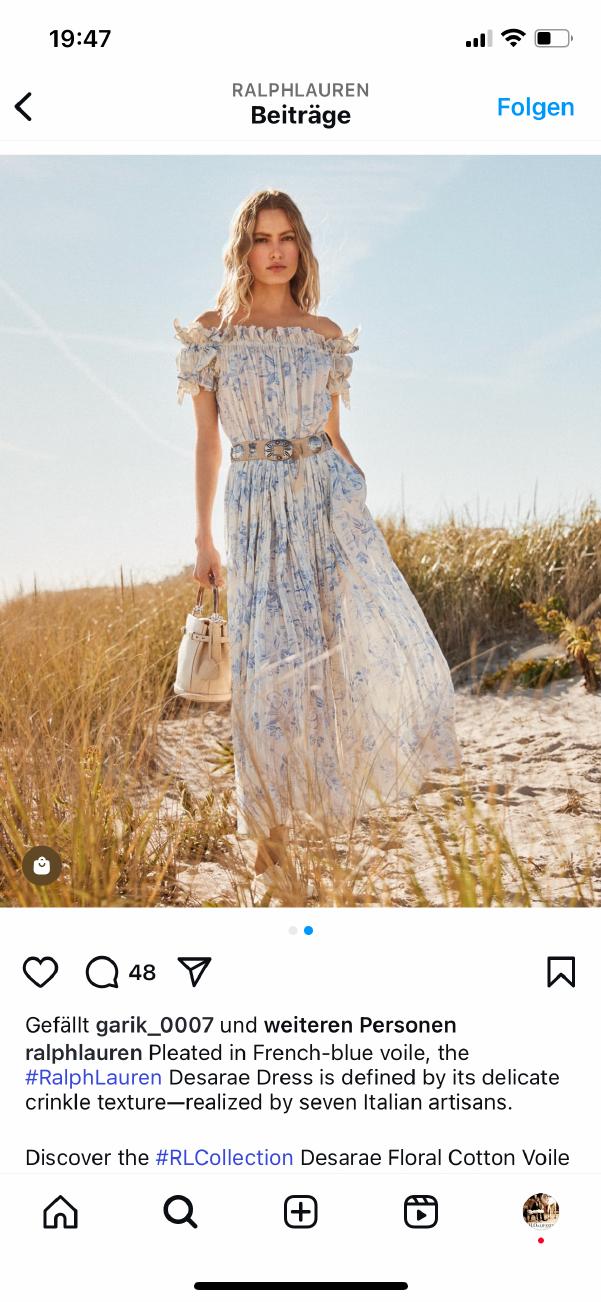Go back using the top-left arrow
Viewport: 601px width, 1302px height.
24,107
